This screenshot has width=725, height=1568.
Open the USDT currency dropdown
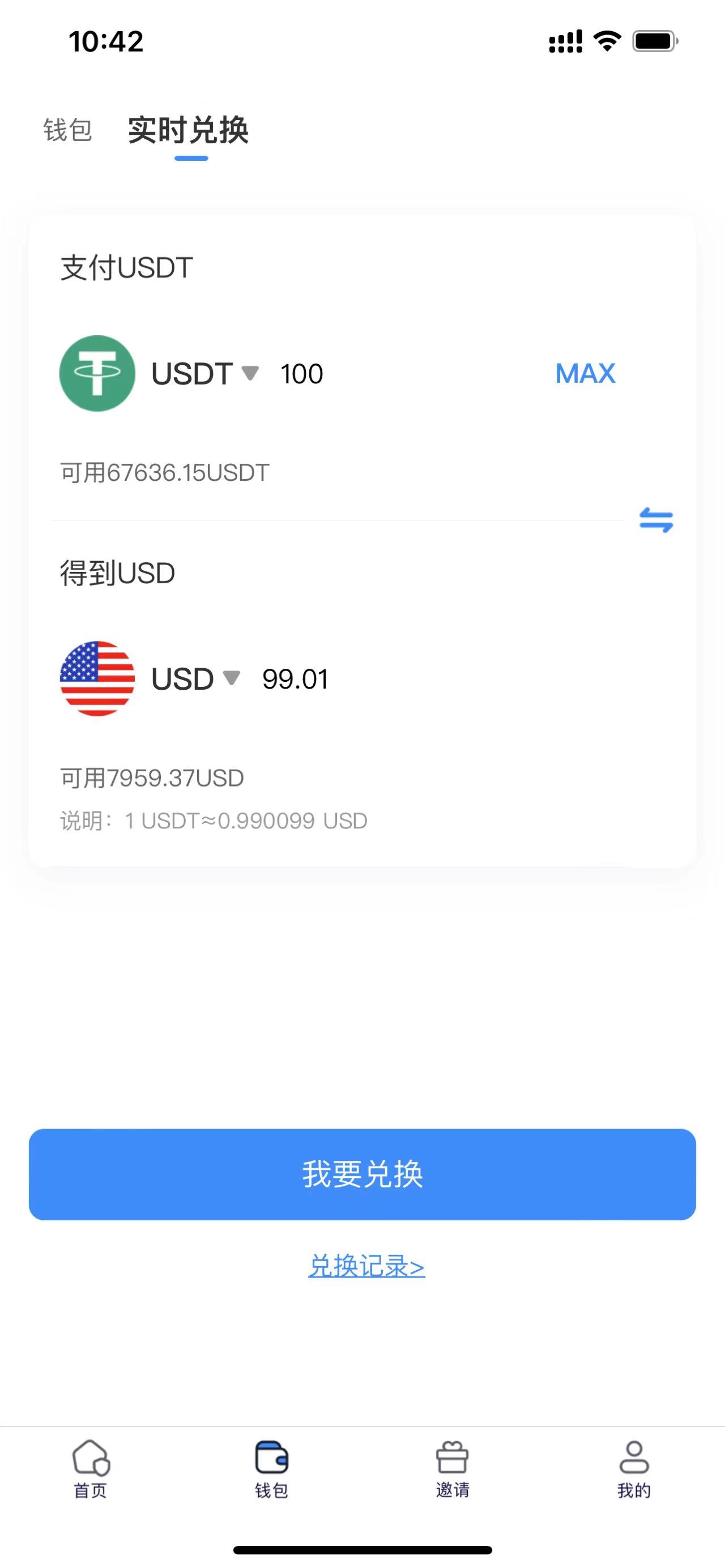[x=205, y=373]
